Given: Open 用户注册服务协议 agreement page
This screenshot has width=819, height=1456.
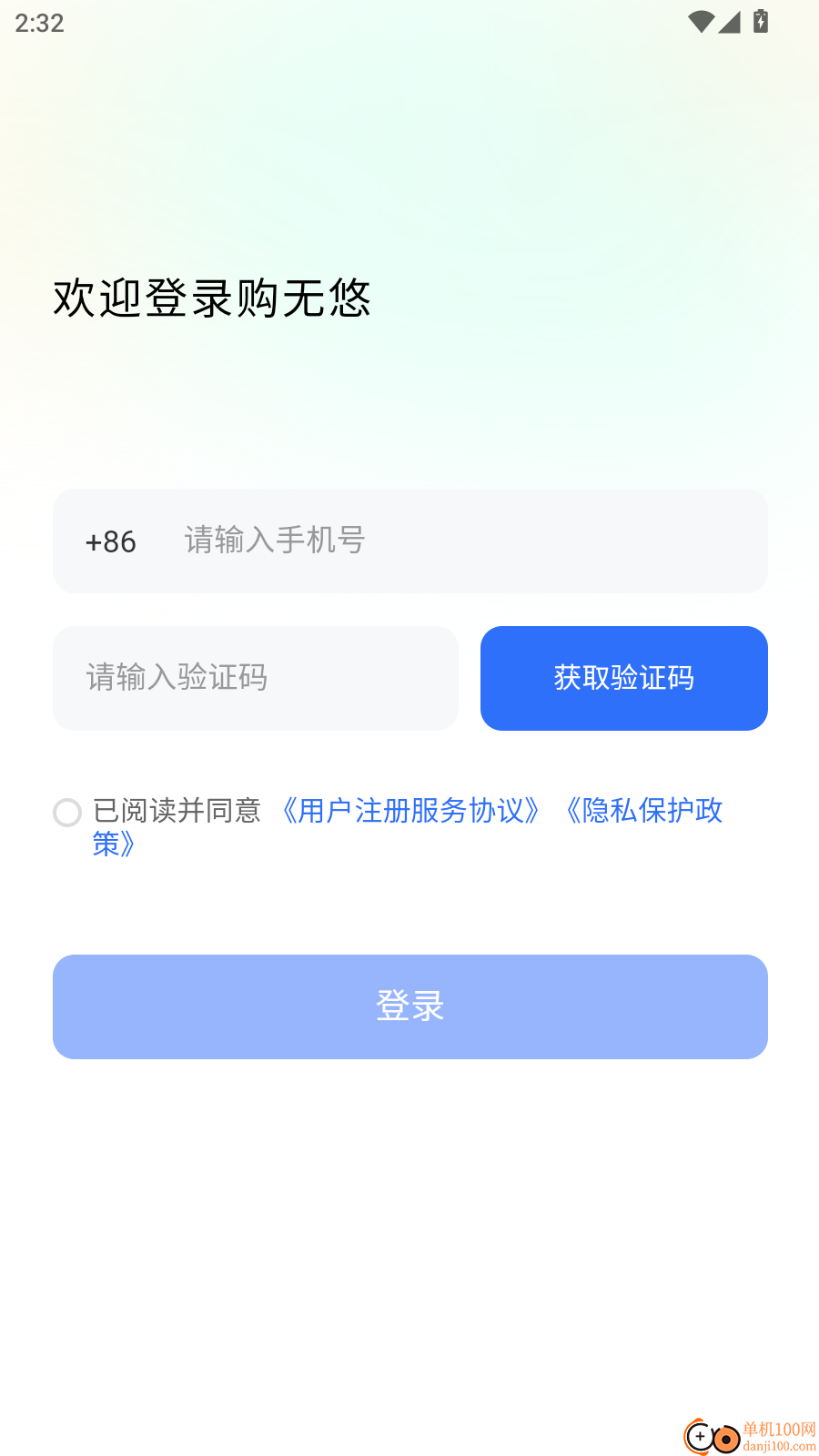Looking at the screenshot, I should point(409,811).
